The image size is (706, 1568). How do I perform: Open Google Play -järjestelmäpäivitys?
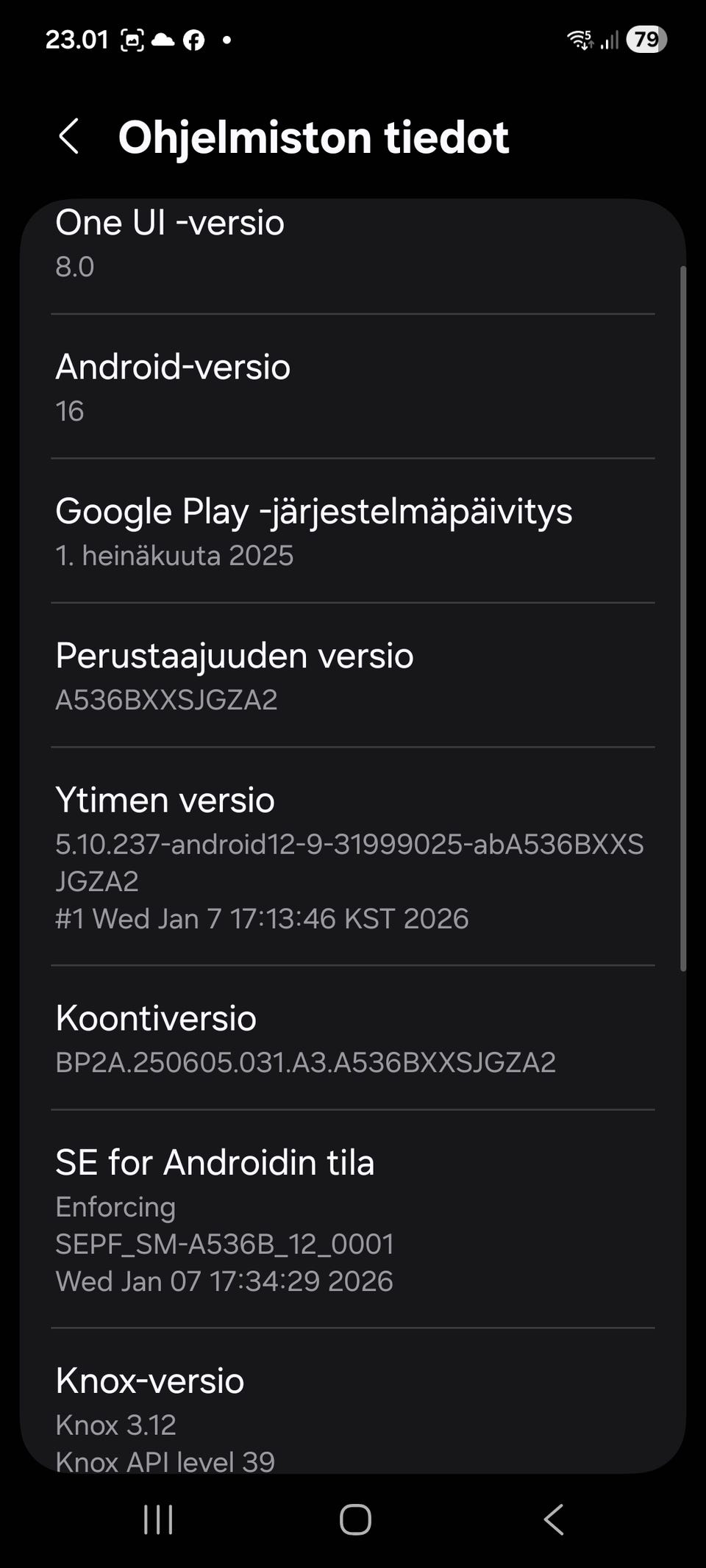coord(353,531)
